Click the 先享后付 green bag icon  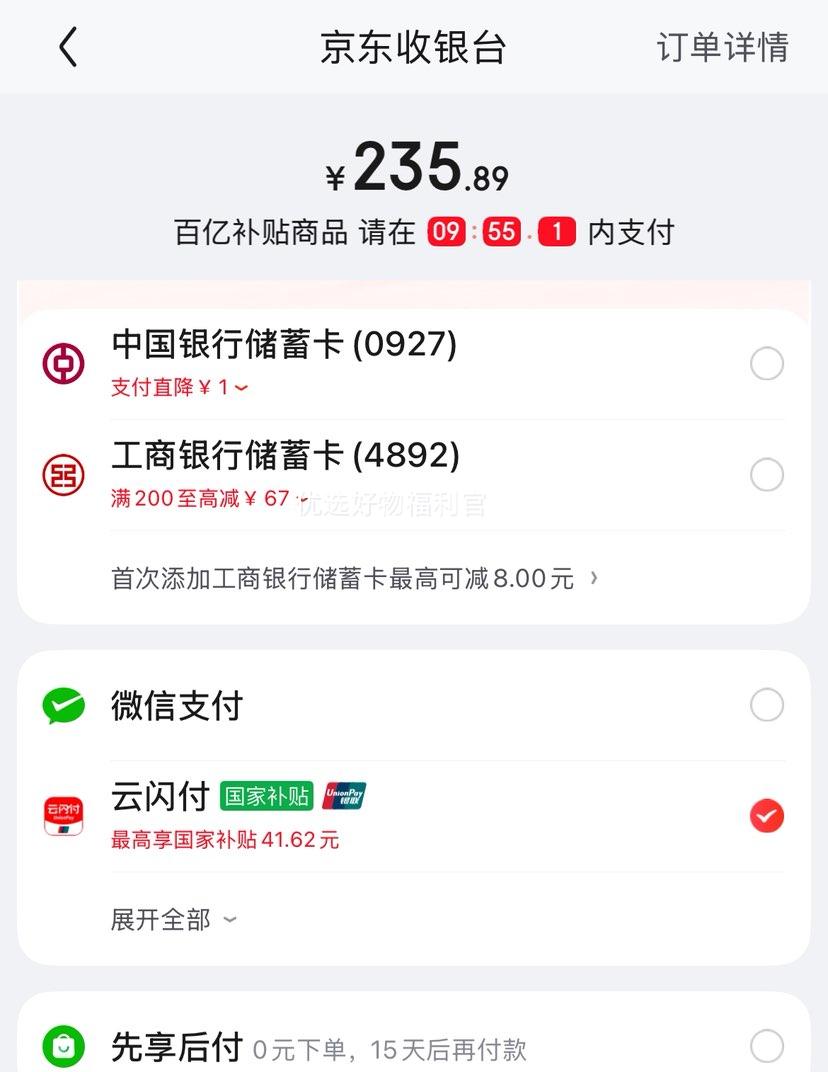[x=62, y=1046]
